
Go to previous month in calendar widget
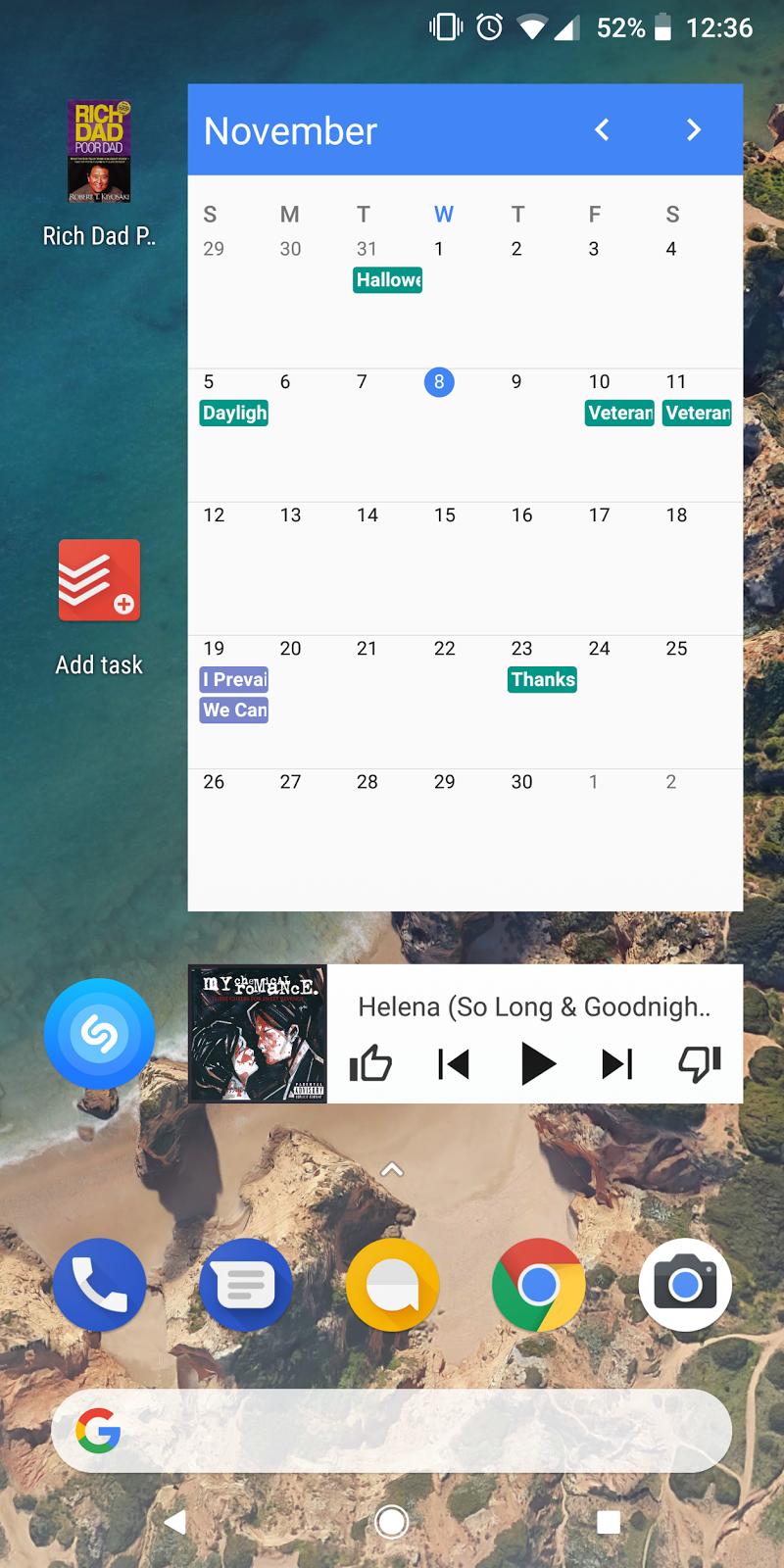point(603,129)
